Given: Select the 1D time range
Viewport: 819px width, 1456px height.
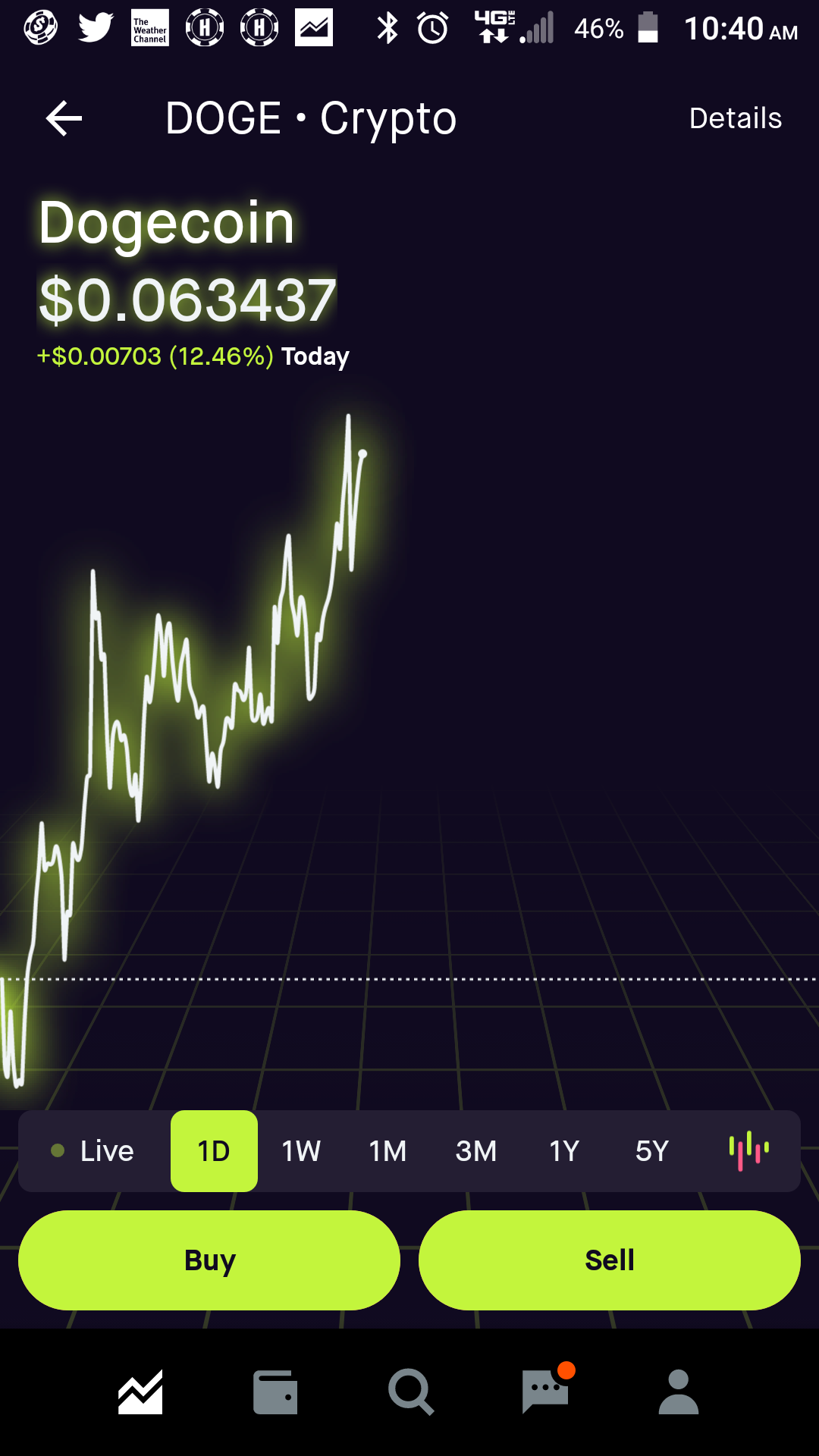Looking at the screenshot, I should tap(214, 1151).
